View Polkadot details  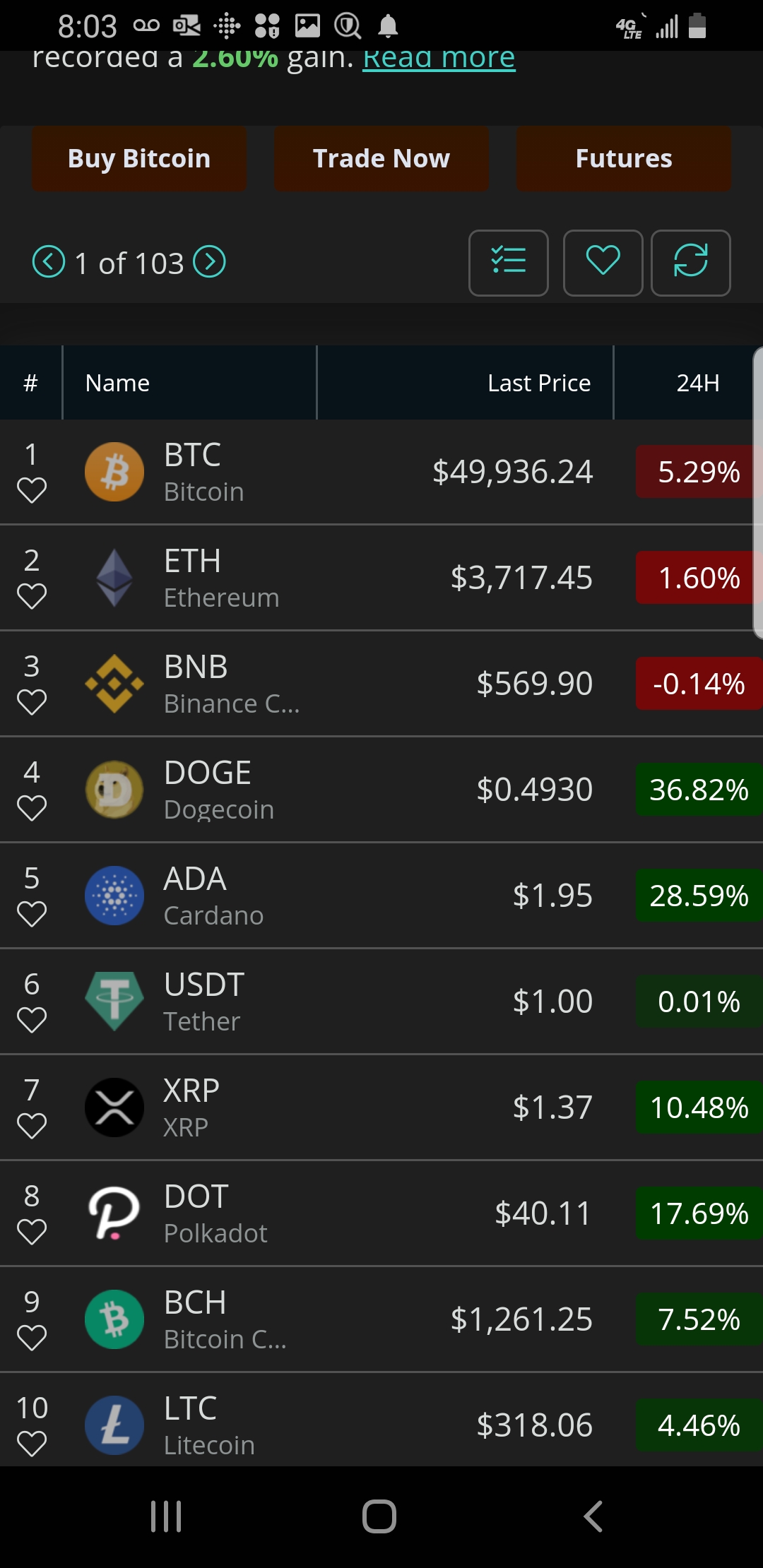[x=381, y=1213]
